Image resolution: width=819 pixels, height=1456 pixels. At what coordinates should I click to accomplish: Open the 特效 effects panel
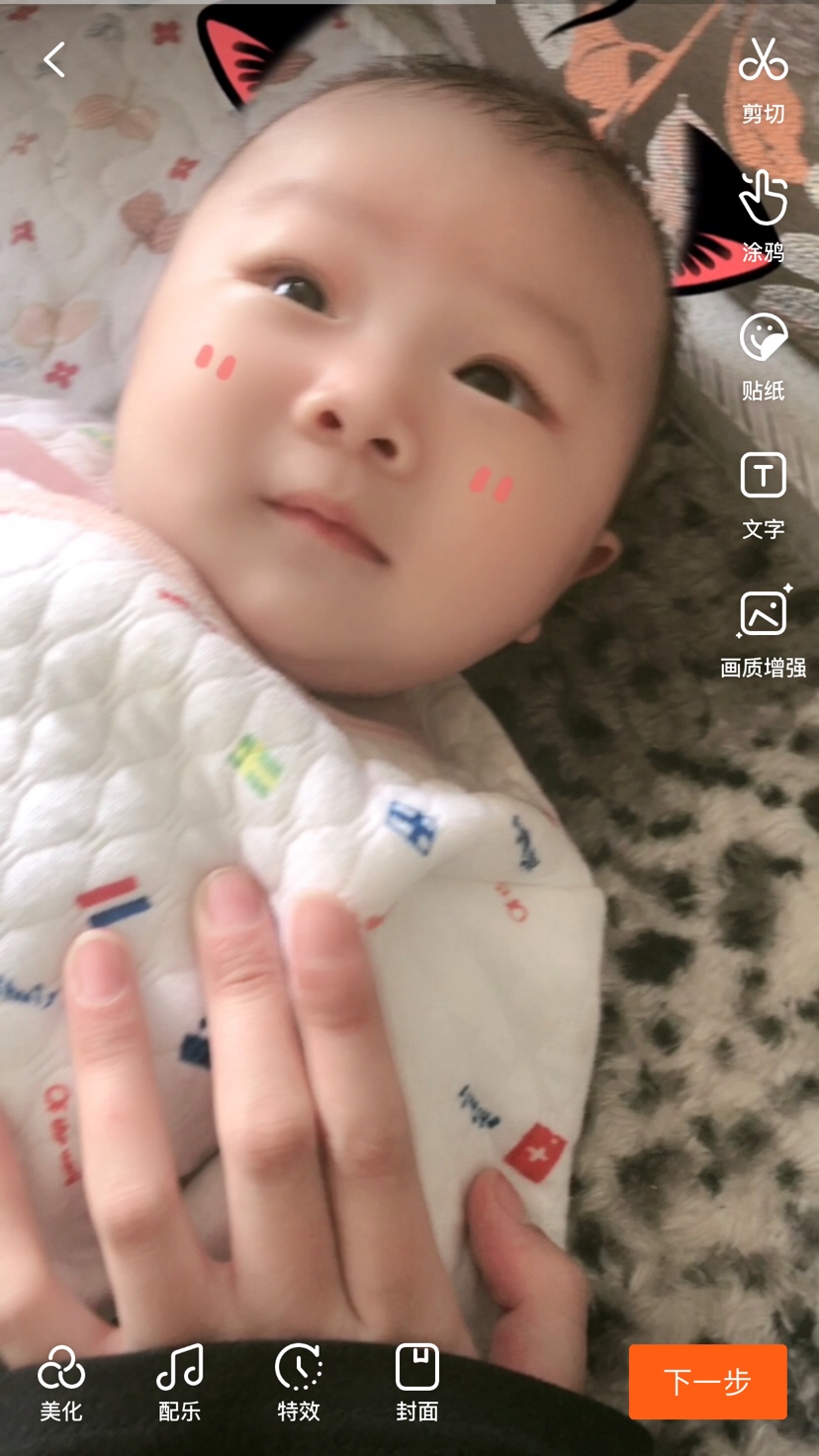pos(299,1383)
